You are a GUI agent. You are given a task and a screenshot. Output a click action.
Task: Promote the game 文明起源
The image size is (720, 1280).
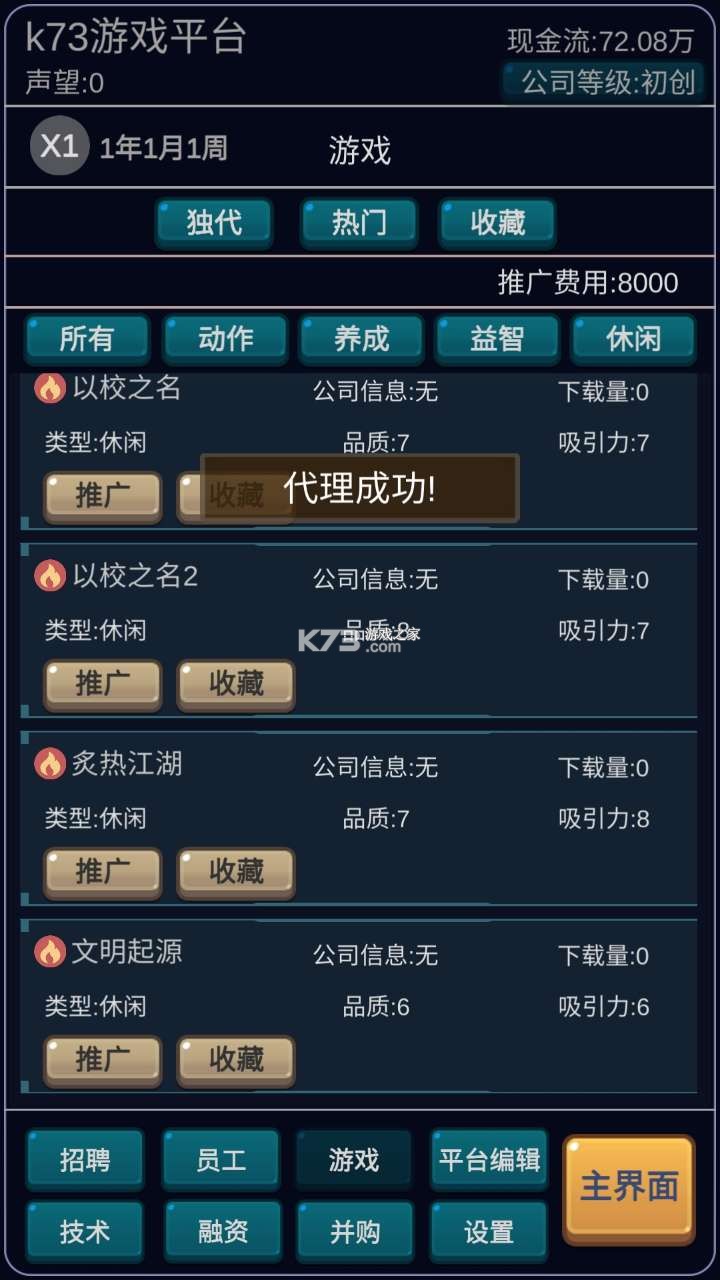coord(102,1059)
